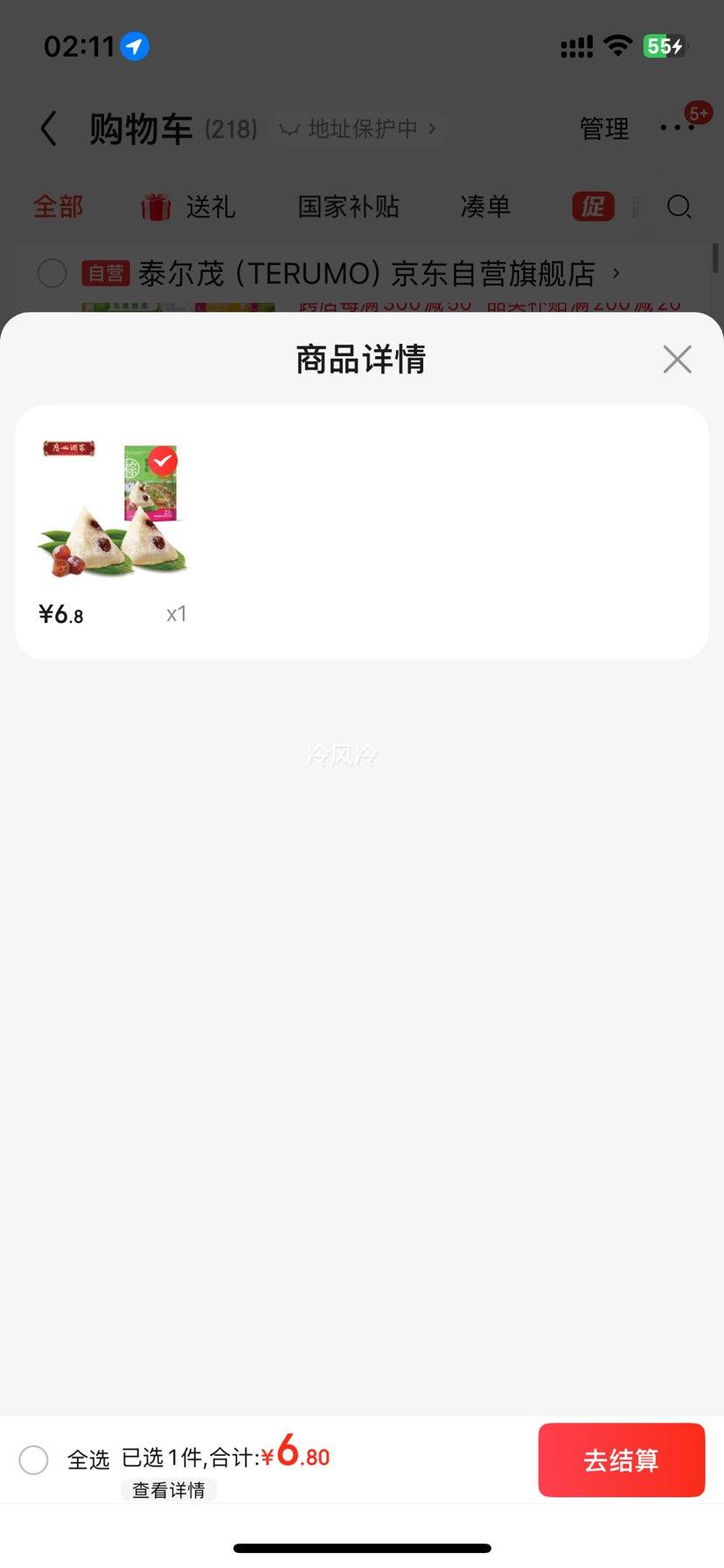Open the search icon in cart
The height and width of the screenshot is (1568, 724).
[x=679, y=206]
